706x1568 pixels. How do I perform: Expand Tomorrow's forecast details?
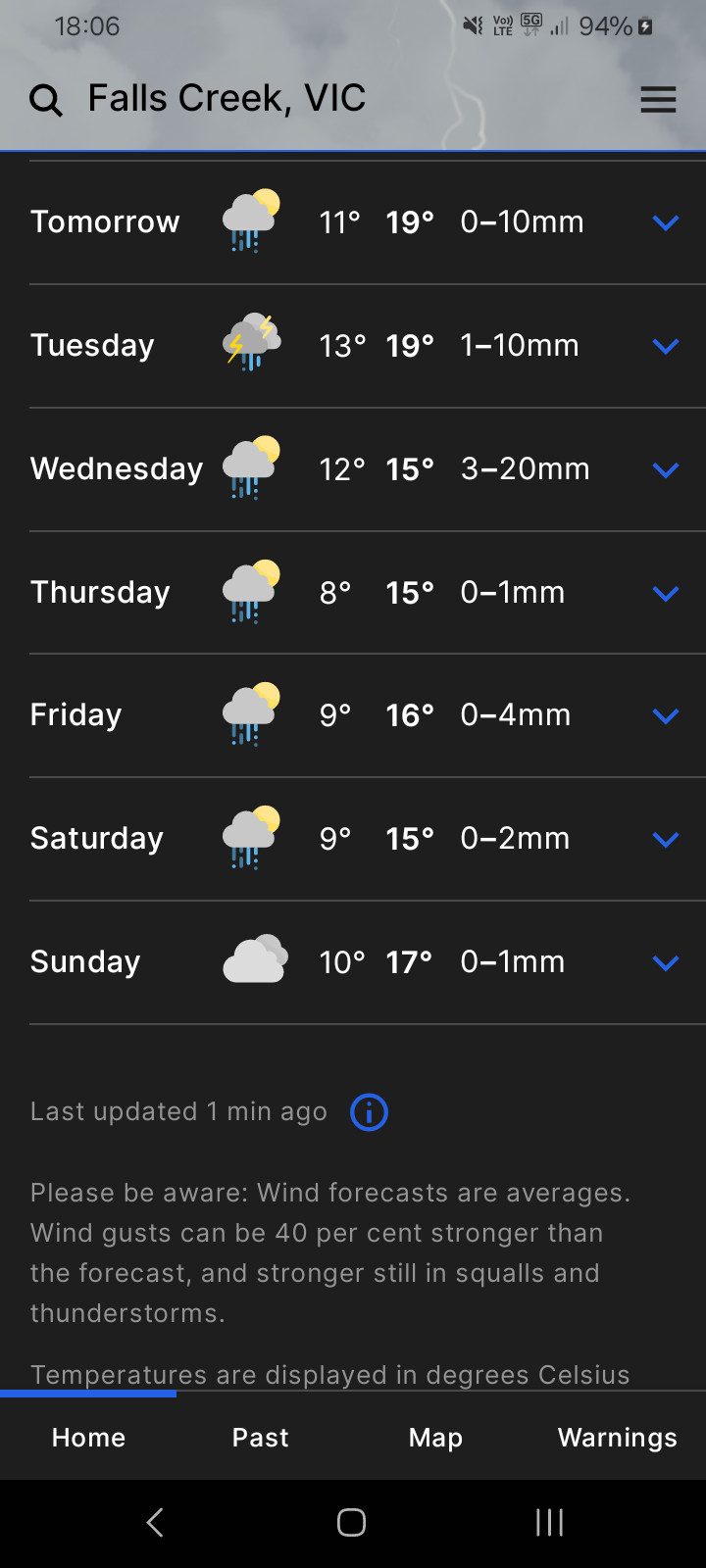[666, 223]
